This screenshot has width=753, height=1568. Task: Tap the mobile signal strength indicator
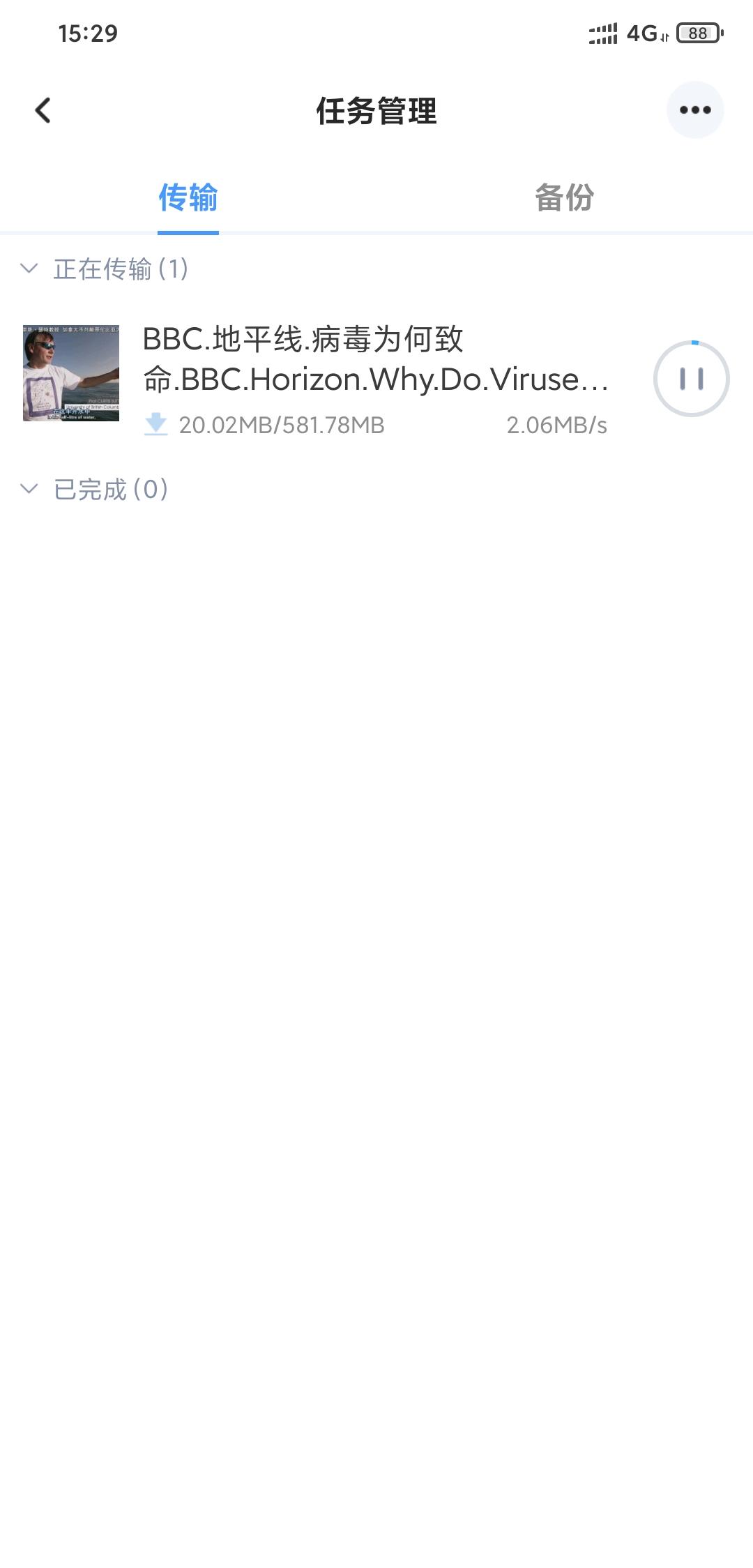pyautogui.click(x=602, y=31)
